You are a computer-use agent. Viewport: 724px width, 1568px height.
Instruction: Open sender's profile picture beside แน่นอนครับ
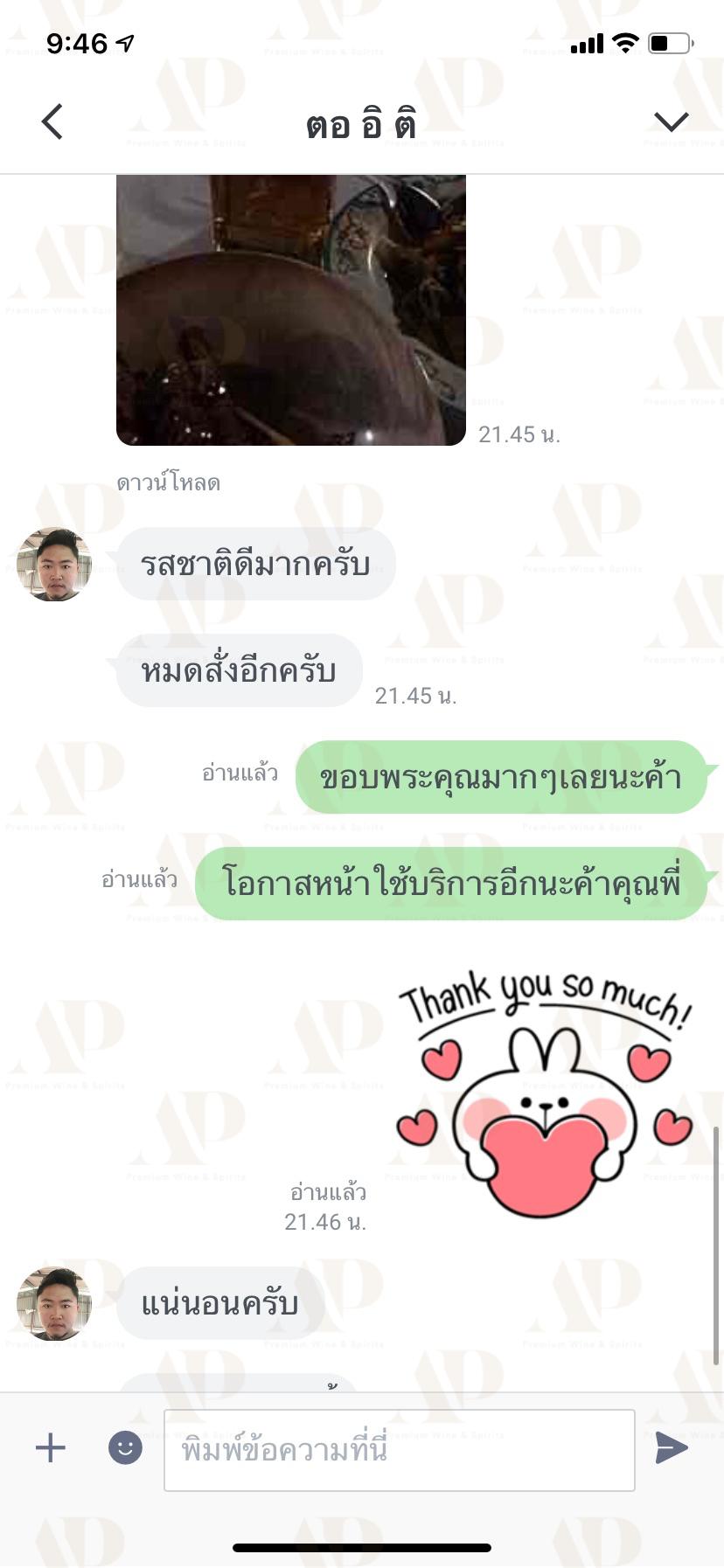tap(54, 1303)
